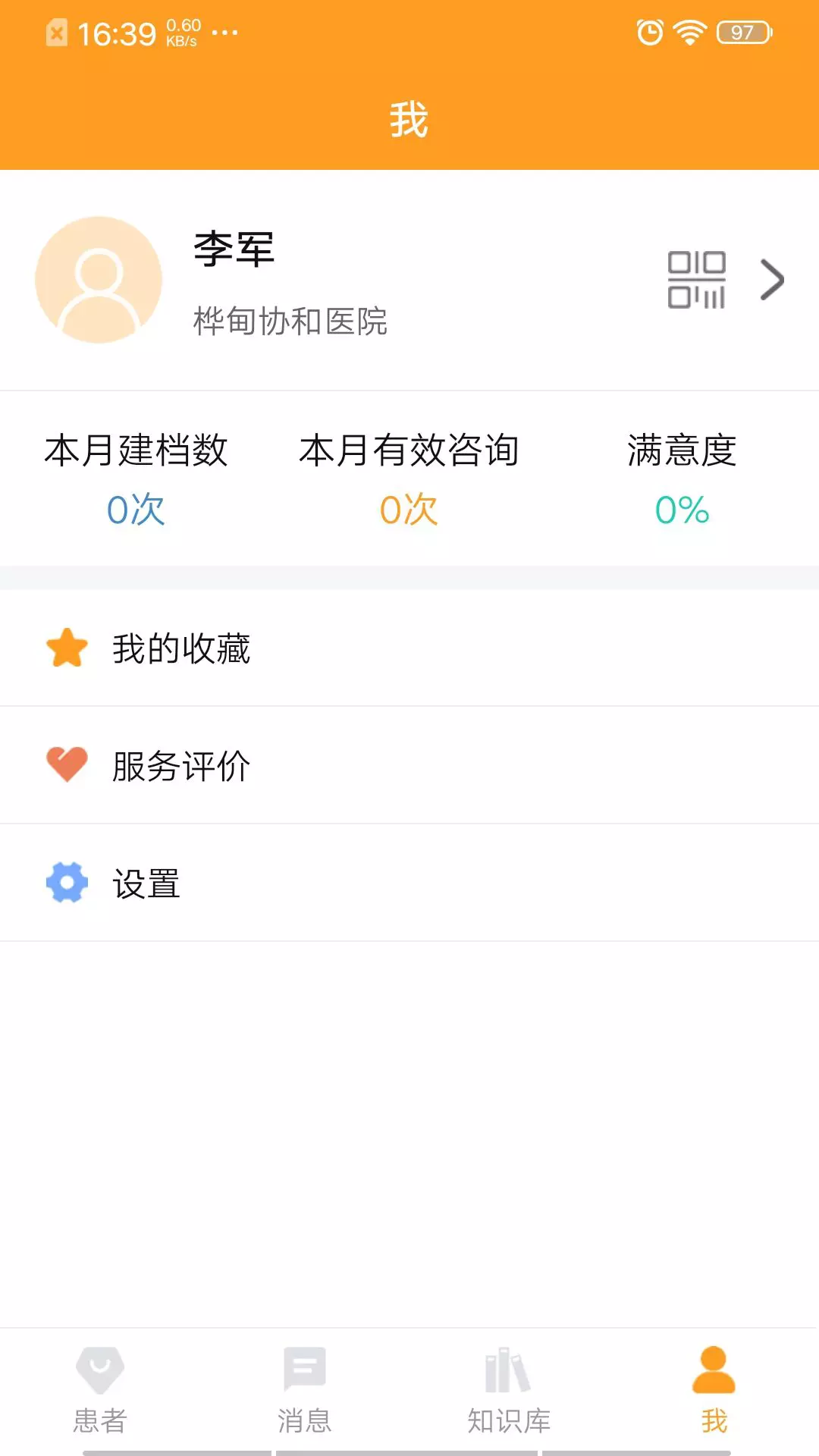Open 我的收藏 favorites
Viewport: 819px width, 1456px height.
click(182, 649)
